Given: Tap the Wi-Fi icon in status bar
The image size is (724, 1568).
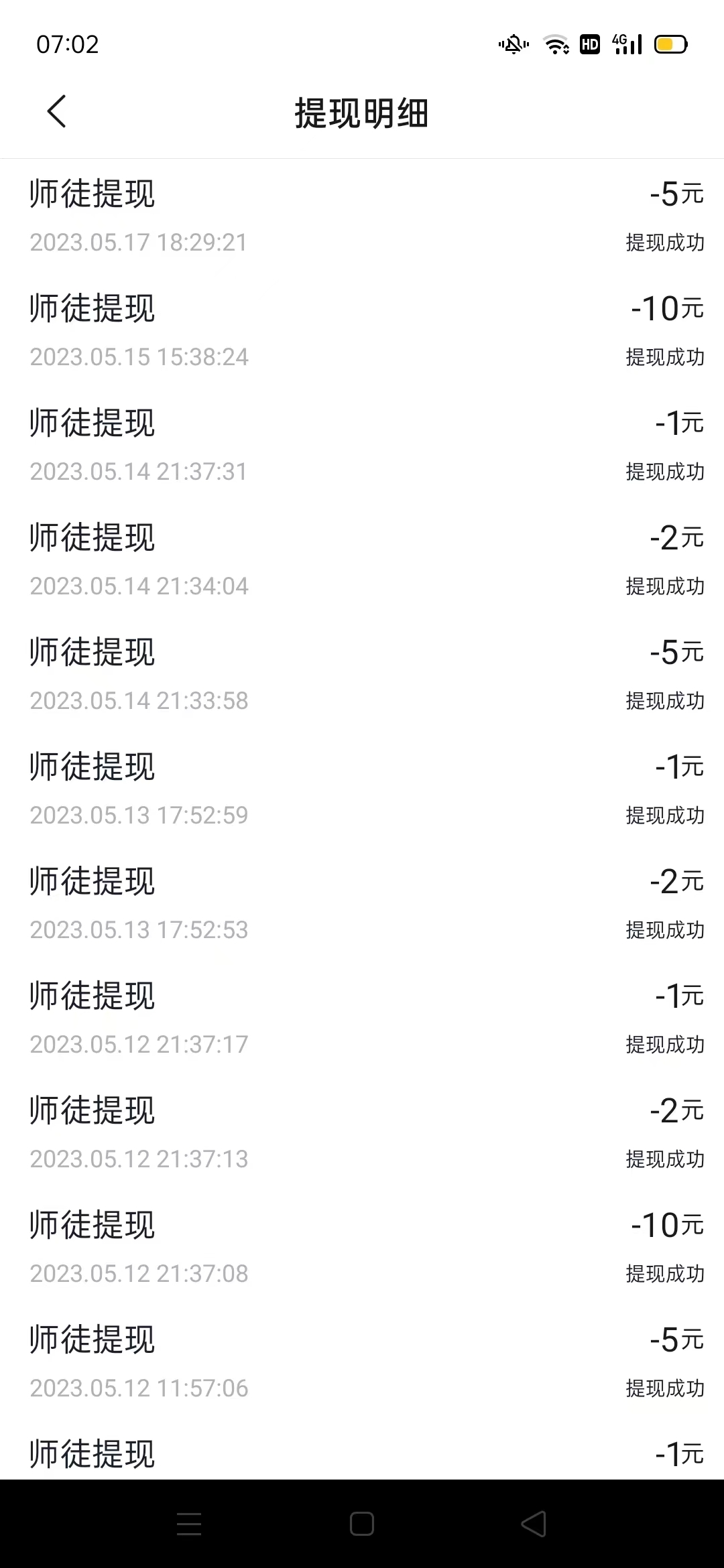Looking at the screenshot, I should pos(554,44).
